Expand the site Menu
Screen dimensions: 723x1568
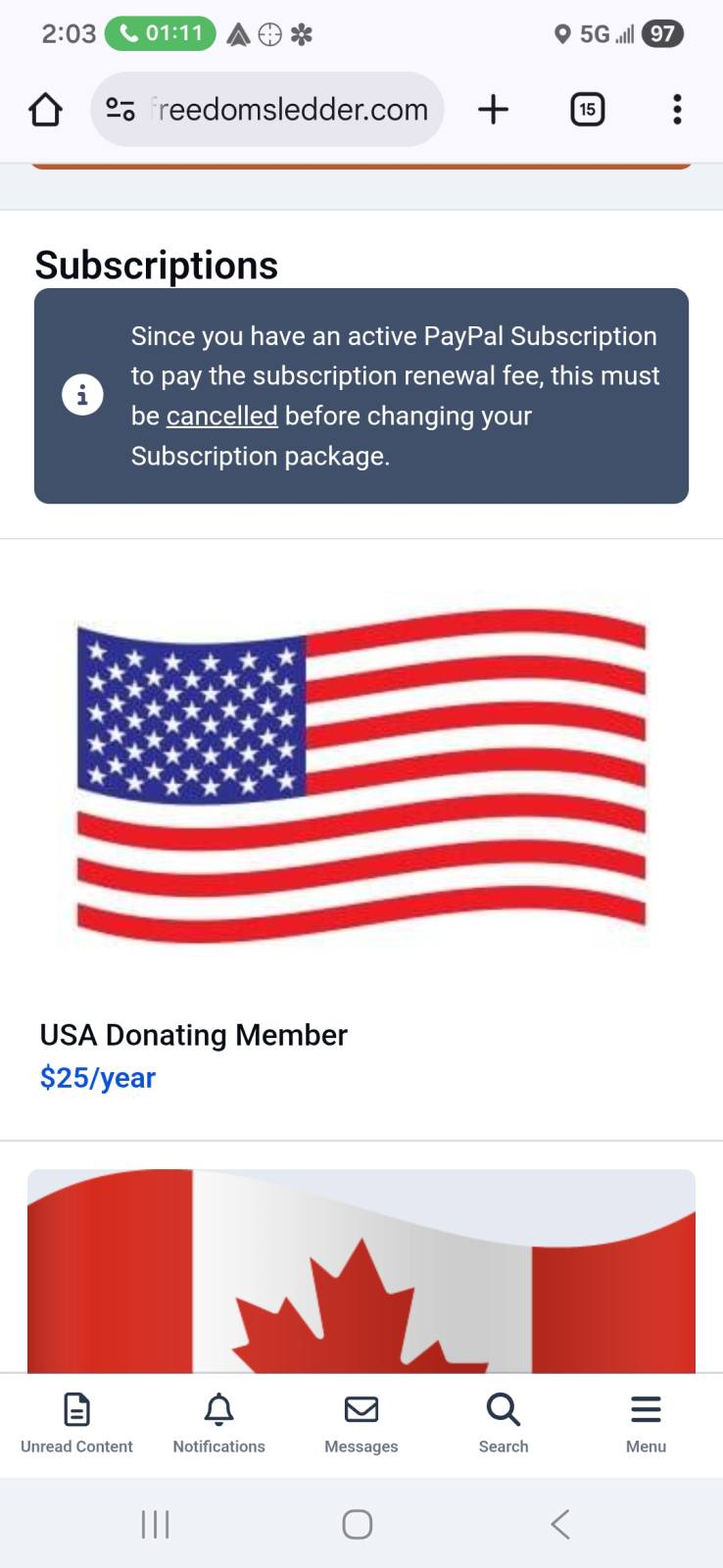click(x=646, y=1423)
